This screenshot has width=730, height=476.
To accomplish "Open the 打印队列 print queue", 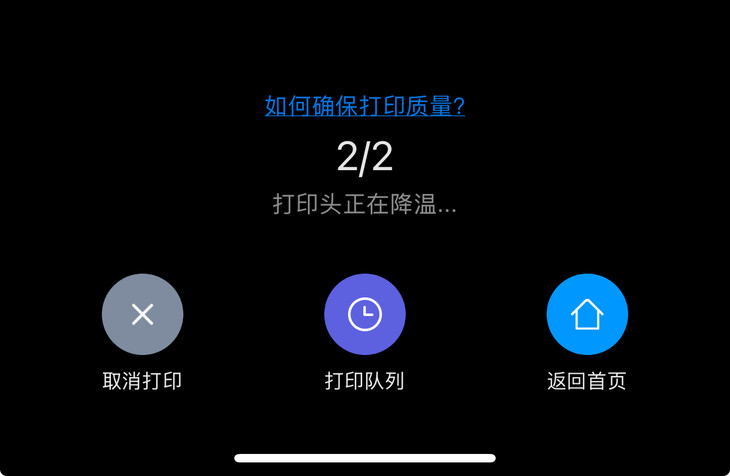I will 364,315.
